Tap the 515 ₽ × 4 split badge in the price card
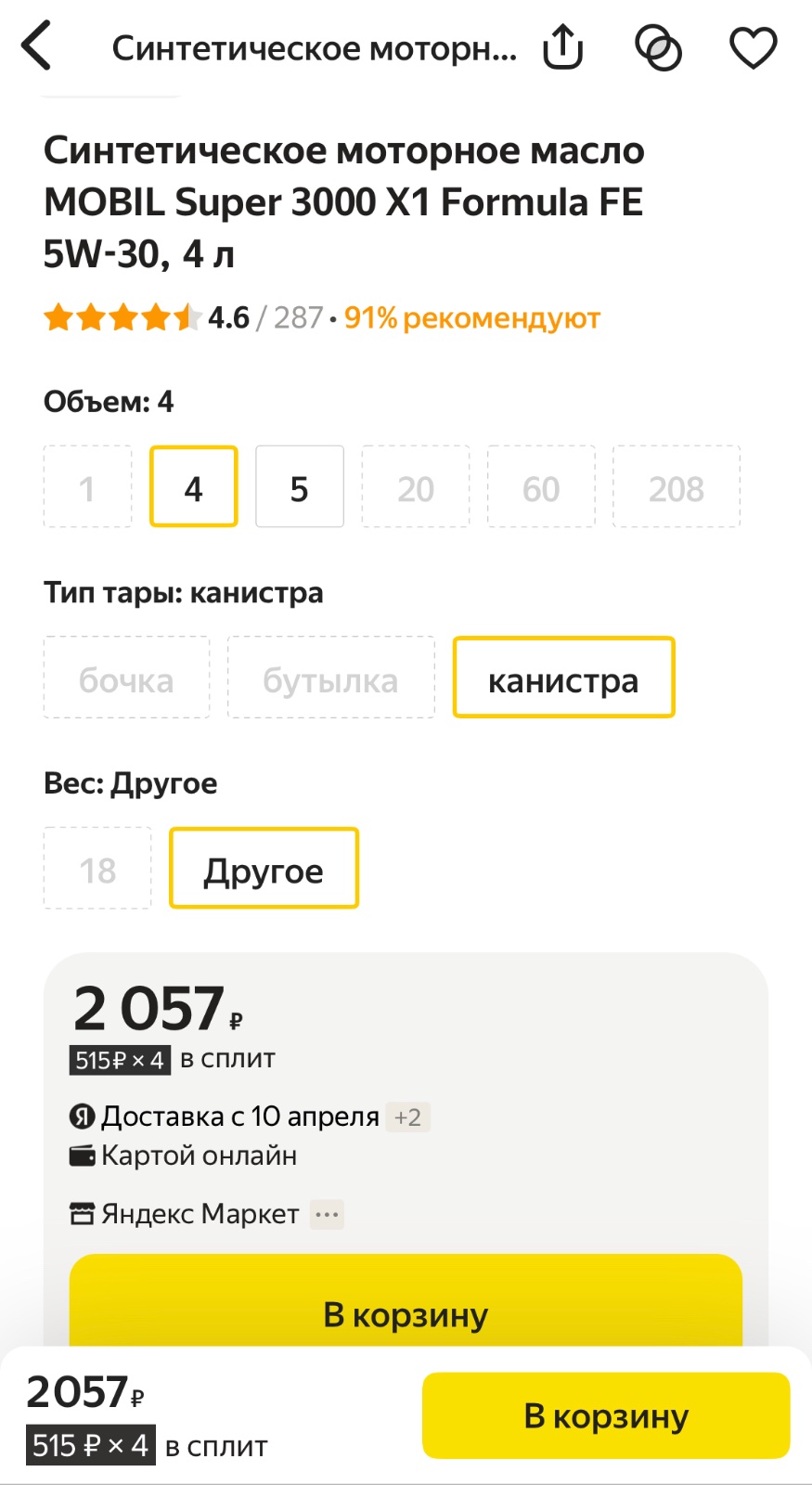Image resolution: width=812 pixels, height=1485 pixels. [x=120, y=1060]
